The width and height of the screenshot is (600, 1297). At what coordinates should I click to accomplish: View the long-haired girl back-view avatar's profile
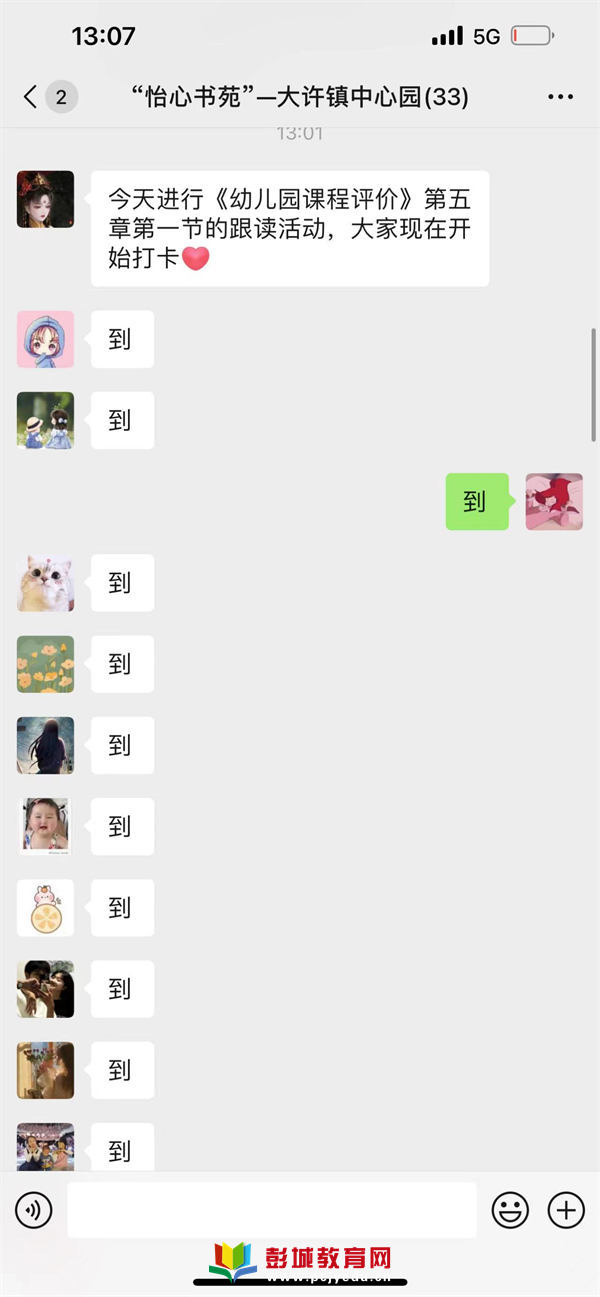click(x=45, y=745)
